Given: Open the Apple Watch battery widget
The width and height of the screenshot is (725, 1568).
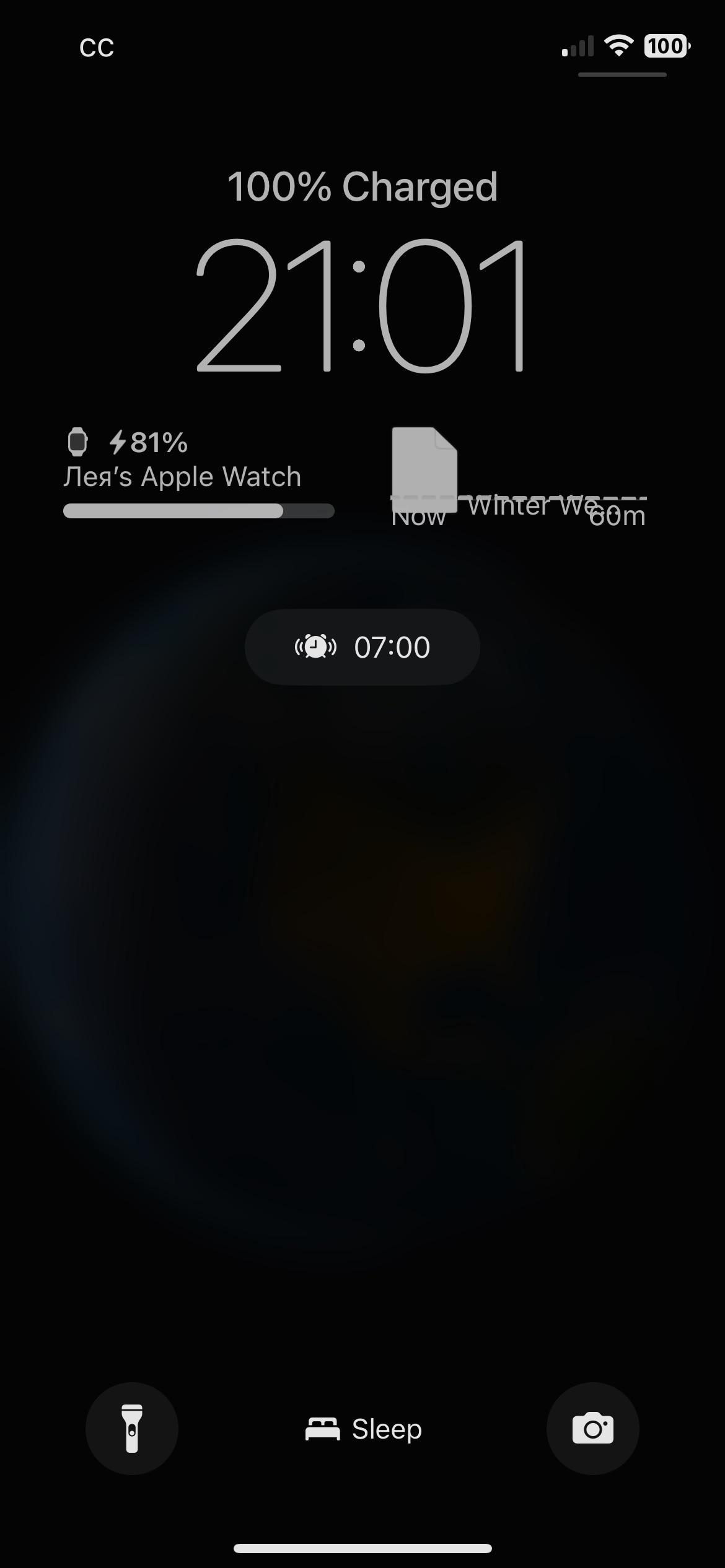Looking at the screenshot, I should [198, 474].
